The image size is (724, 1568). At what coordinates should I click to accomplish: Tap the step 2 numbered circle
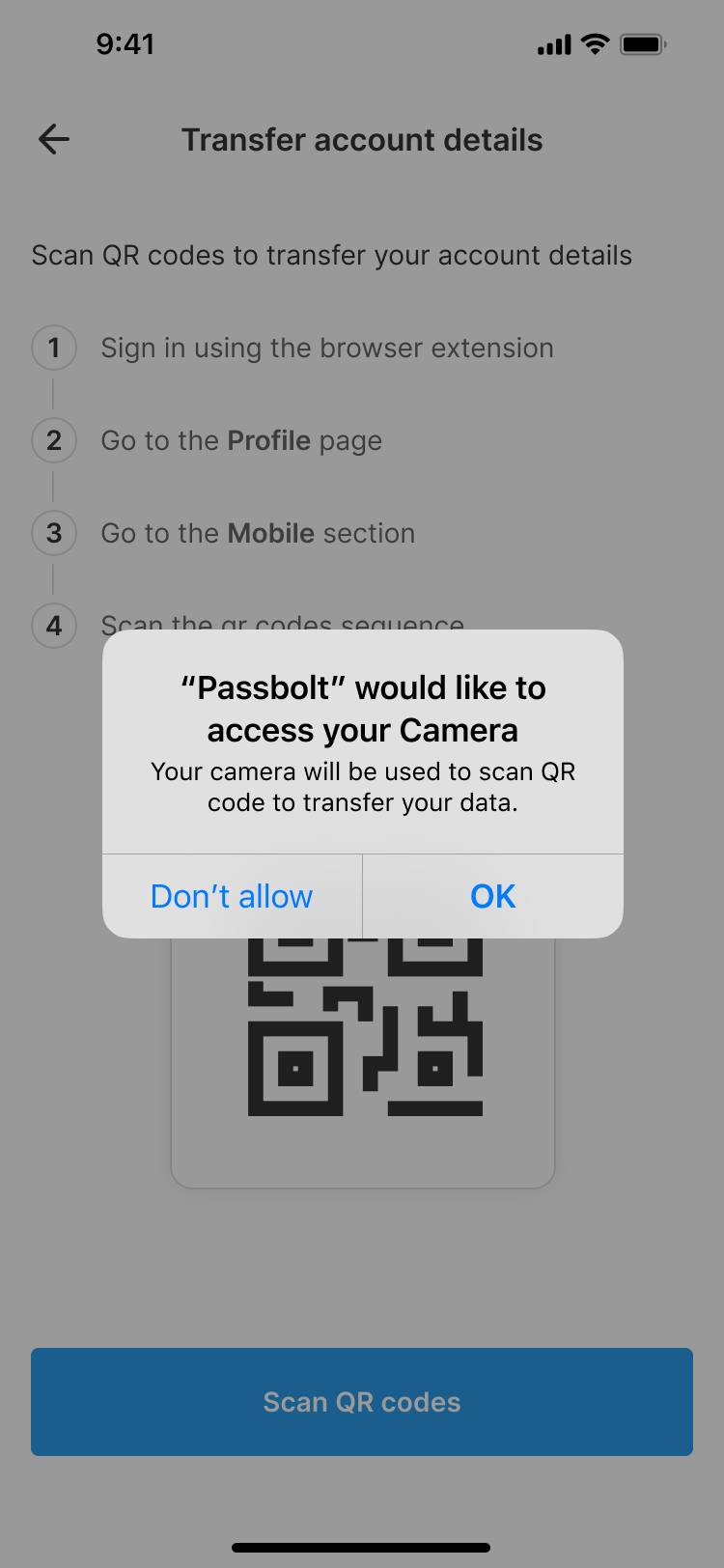[54, 440]
